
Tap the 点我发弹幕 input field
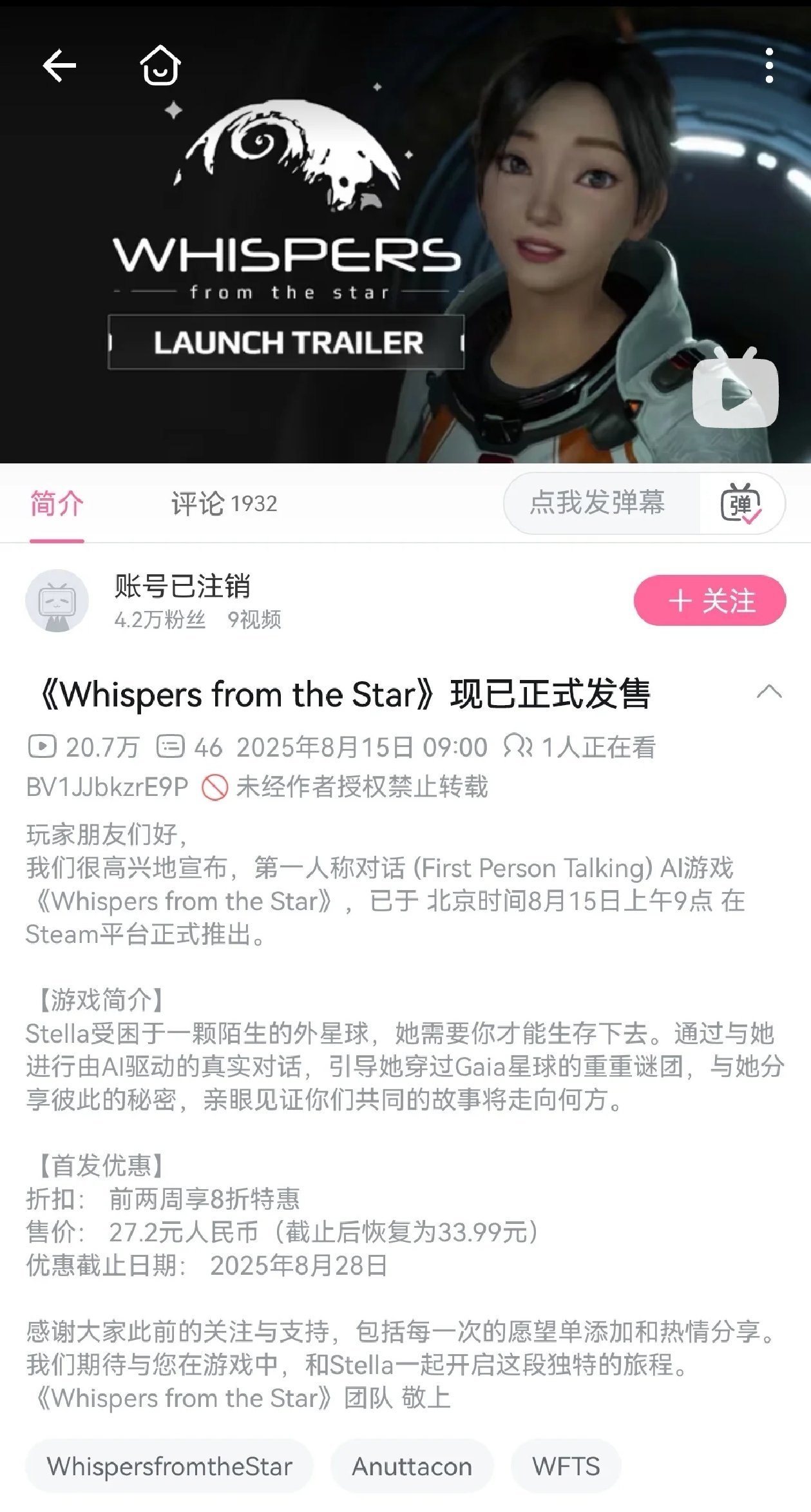(598, 503)
